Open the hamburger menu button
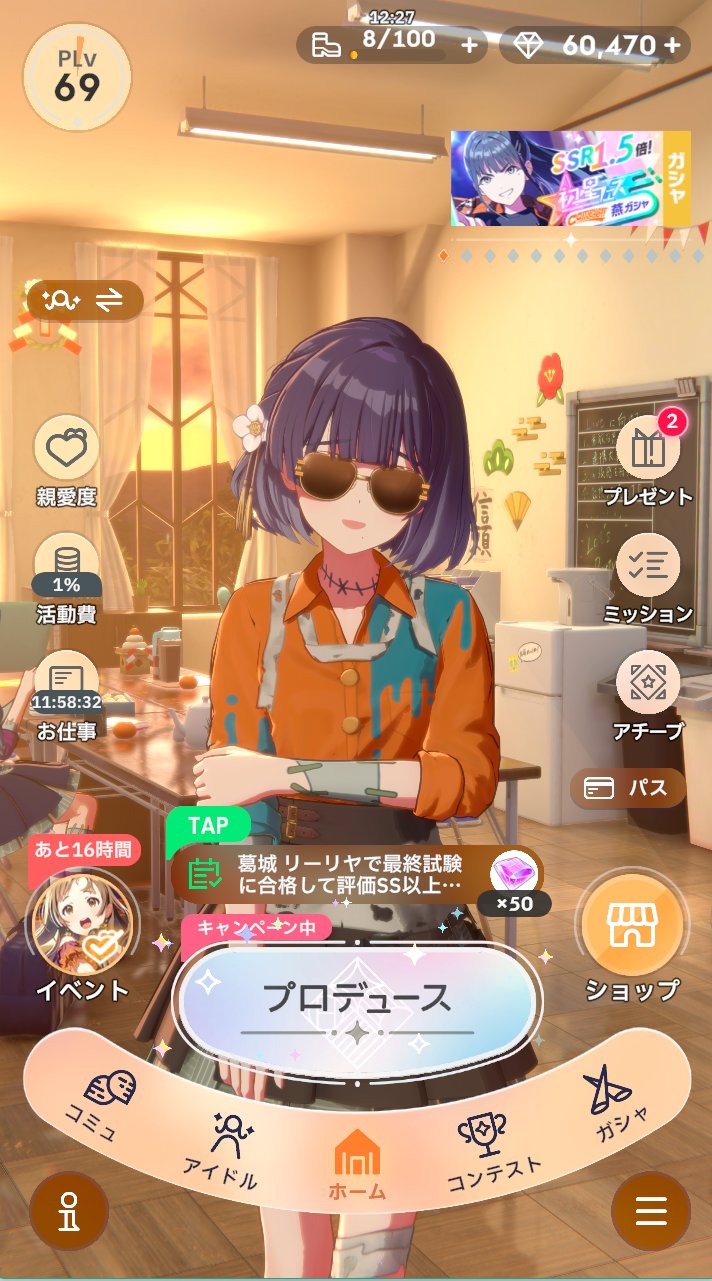The height and width of the screenshot is (1281, 712). point(650,1210)
